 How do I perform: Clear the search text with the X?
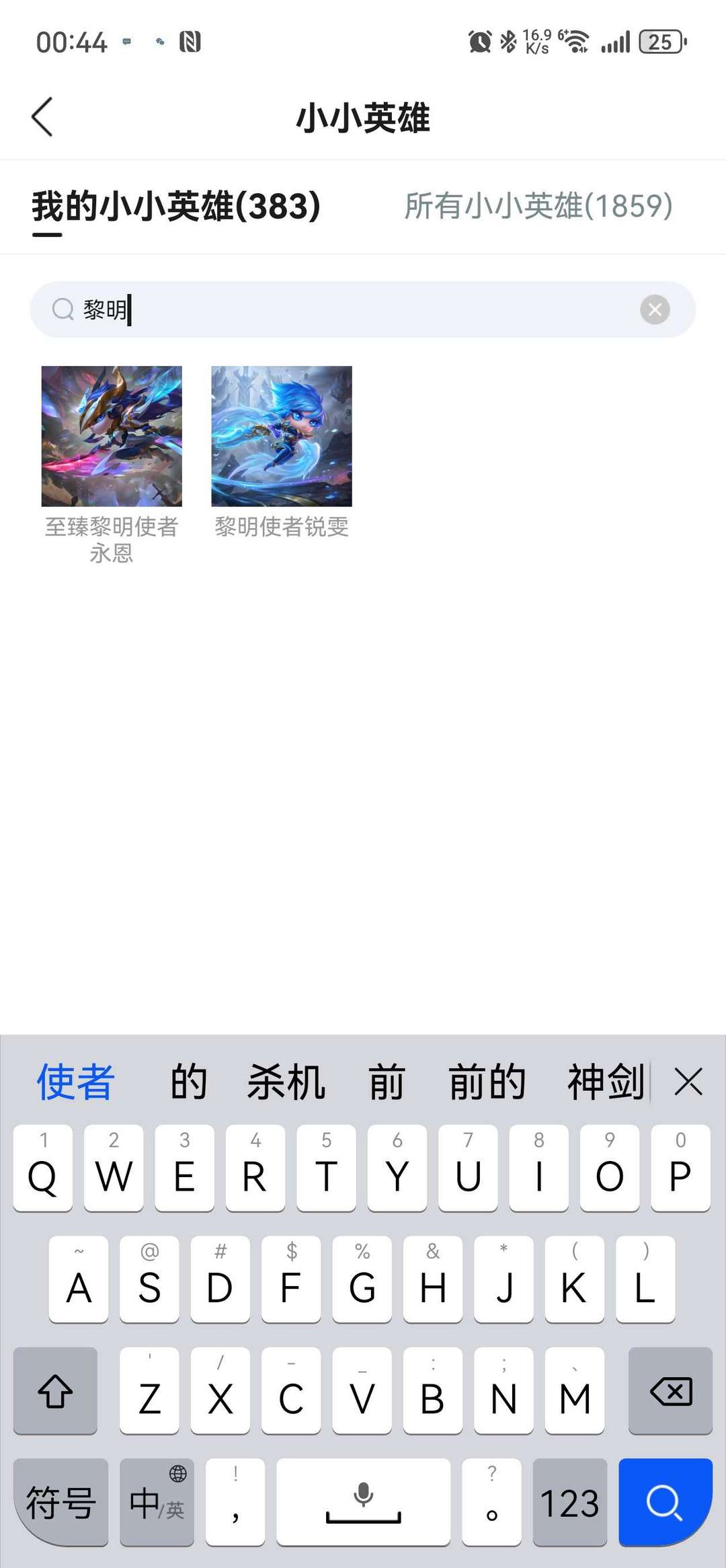point(655,309)
